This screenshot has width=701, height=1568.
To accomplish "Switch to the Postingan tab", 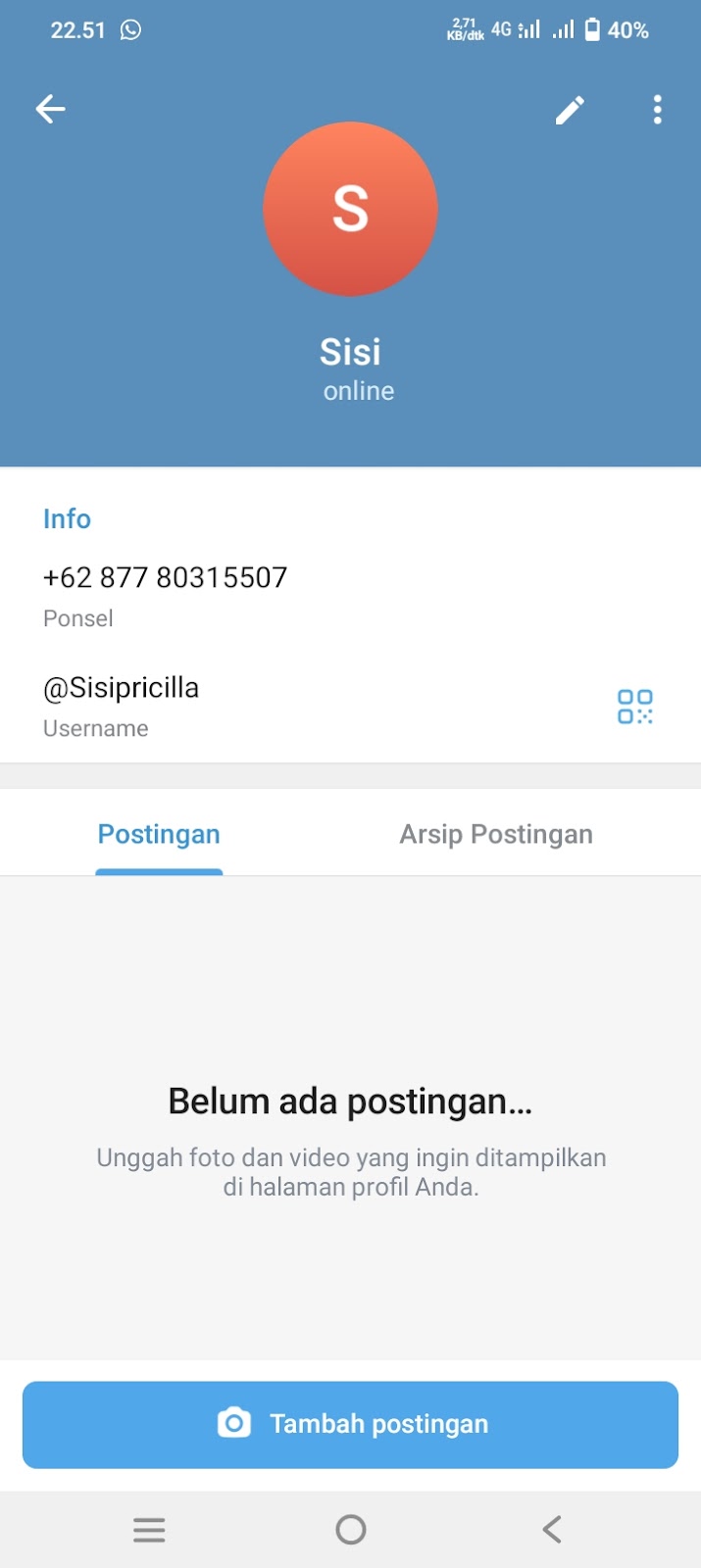I will point(159,835).
